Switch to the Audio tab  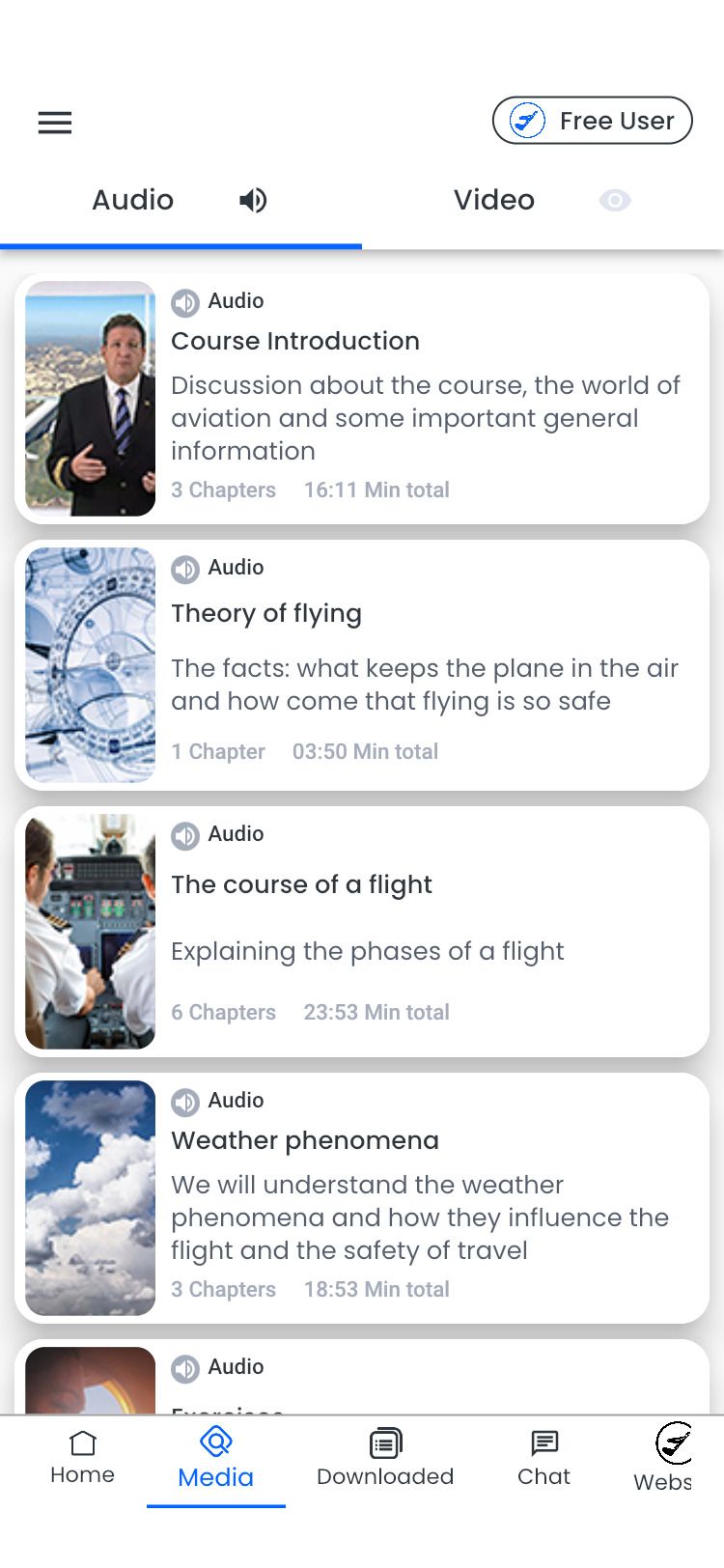132,200
